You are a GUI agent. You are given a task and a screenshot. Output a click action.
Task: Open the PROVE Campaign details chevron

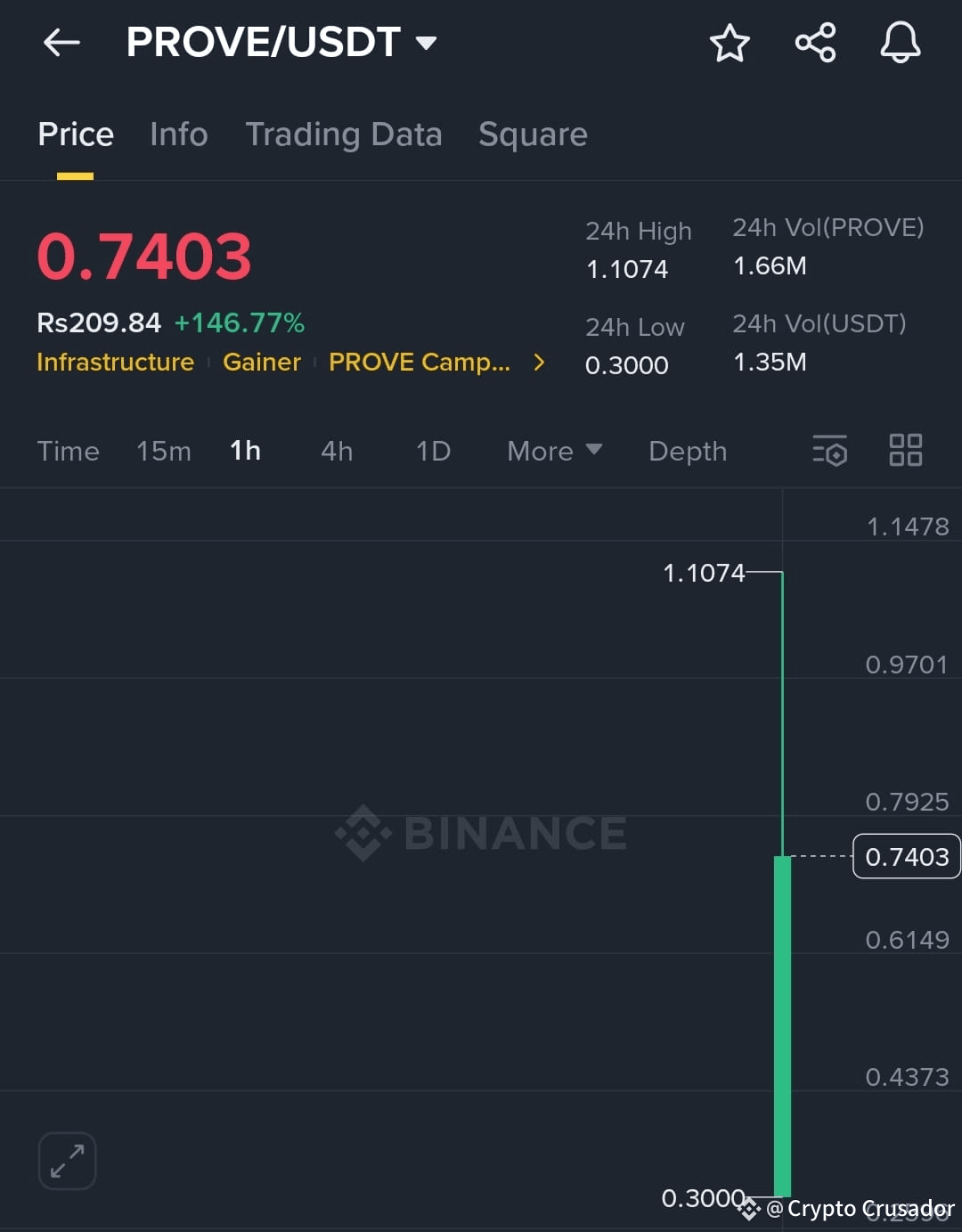538,363
